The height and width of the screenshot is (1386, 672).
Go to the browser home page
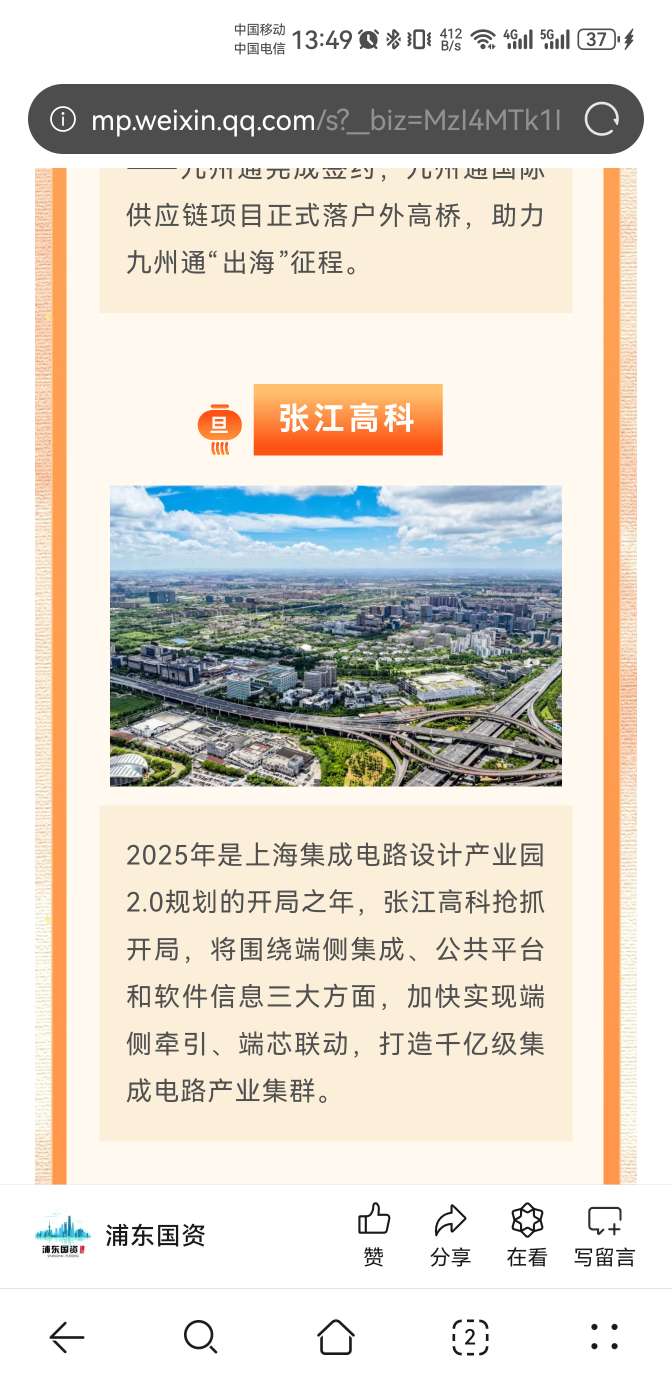tap(336, 1337)
